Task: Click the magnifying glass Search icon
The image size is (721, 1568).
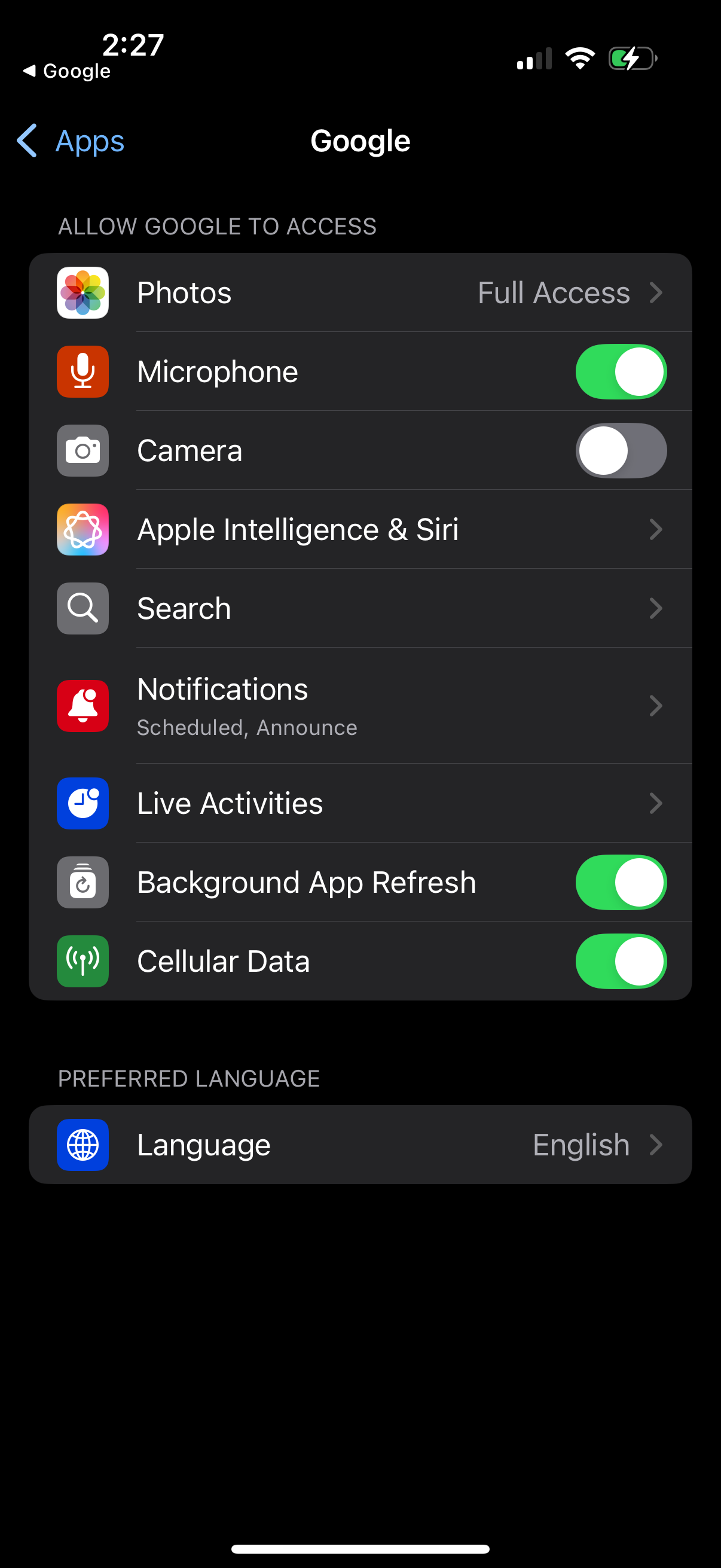Action: pos(82,608)
